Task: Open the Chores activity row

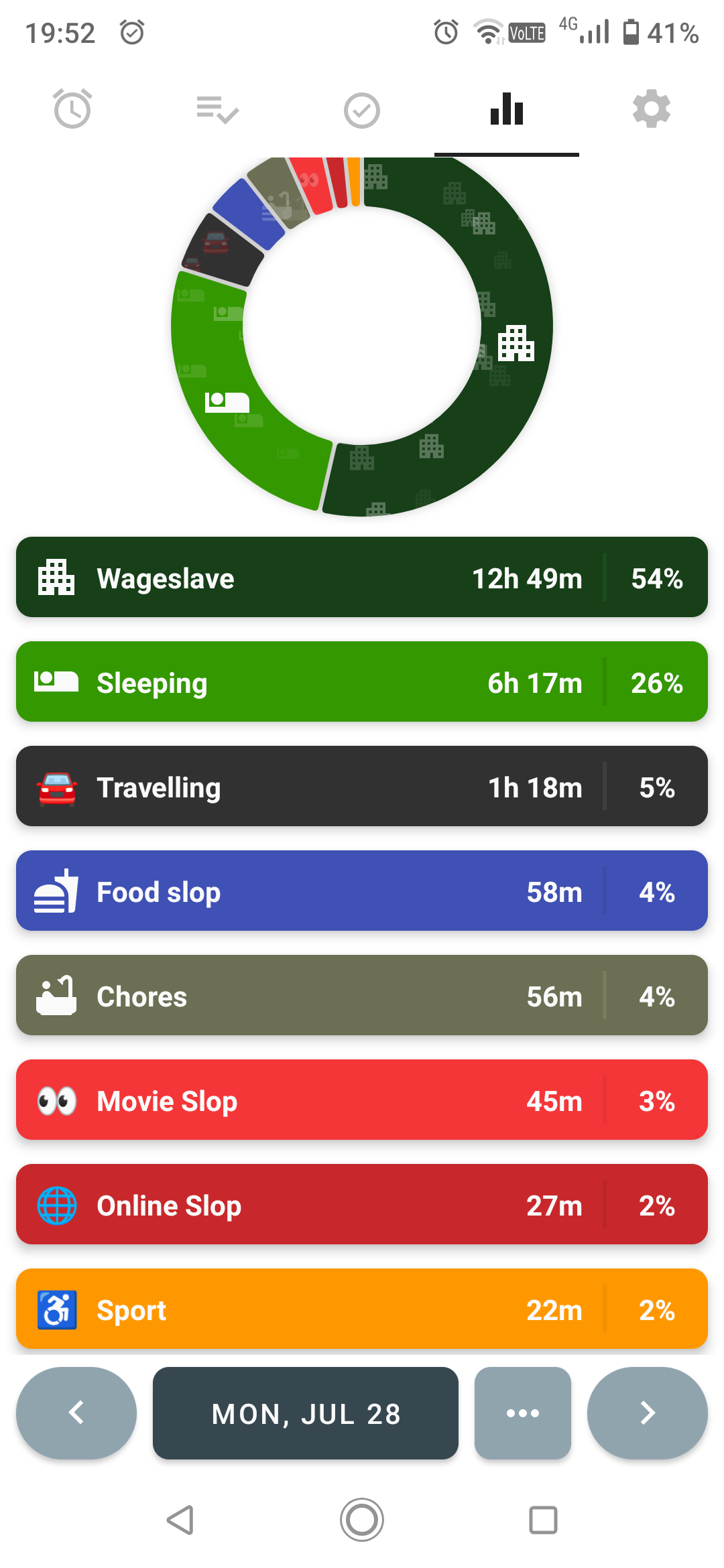Action: tap(362, 995)
